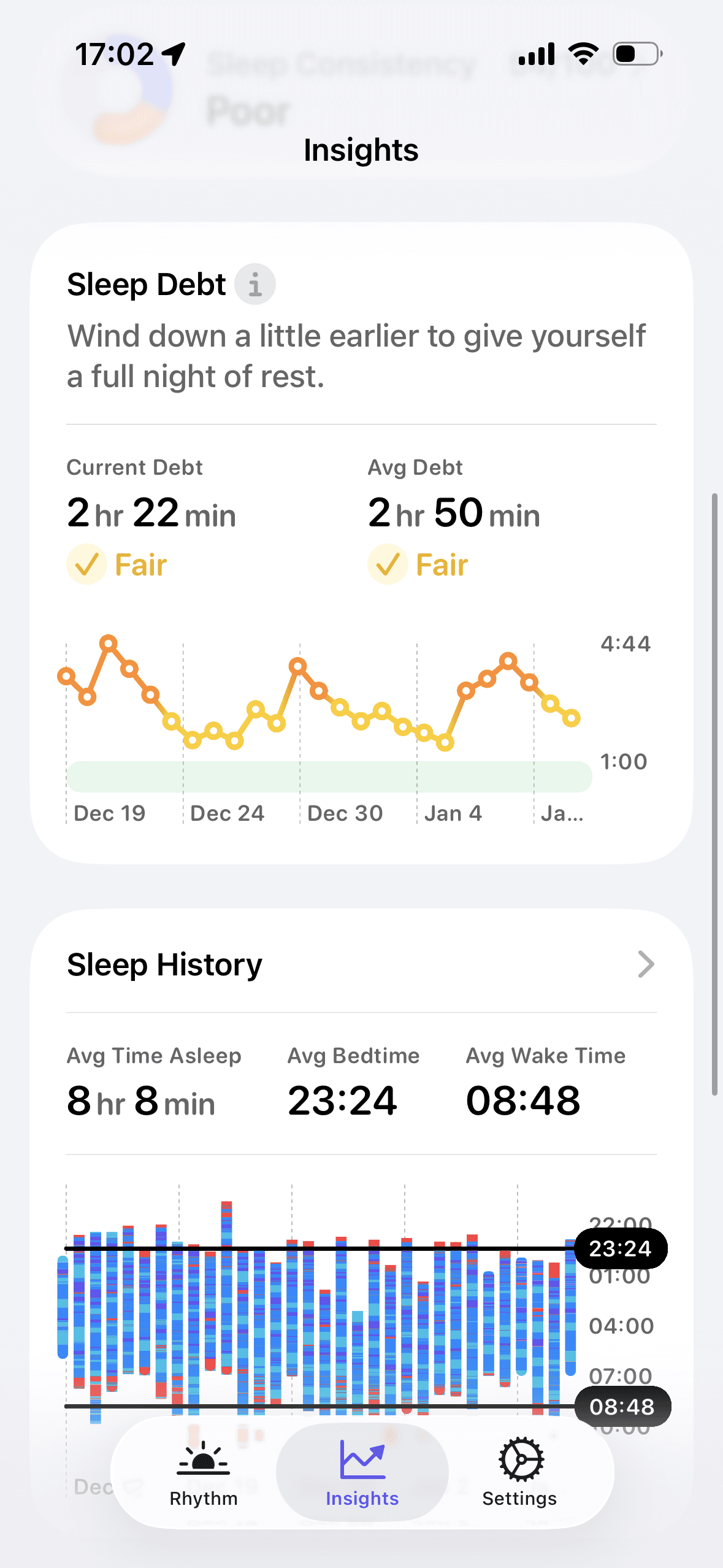Open Sleep History by tapping its title
This screenshot has height=1568, width=723.
[x=164, y=964]
